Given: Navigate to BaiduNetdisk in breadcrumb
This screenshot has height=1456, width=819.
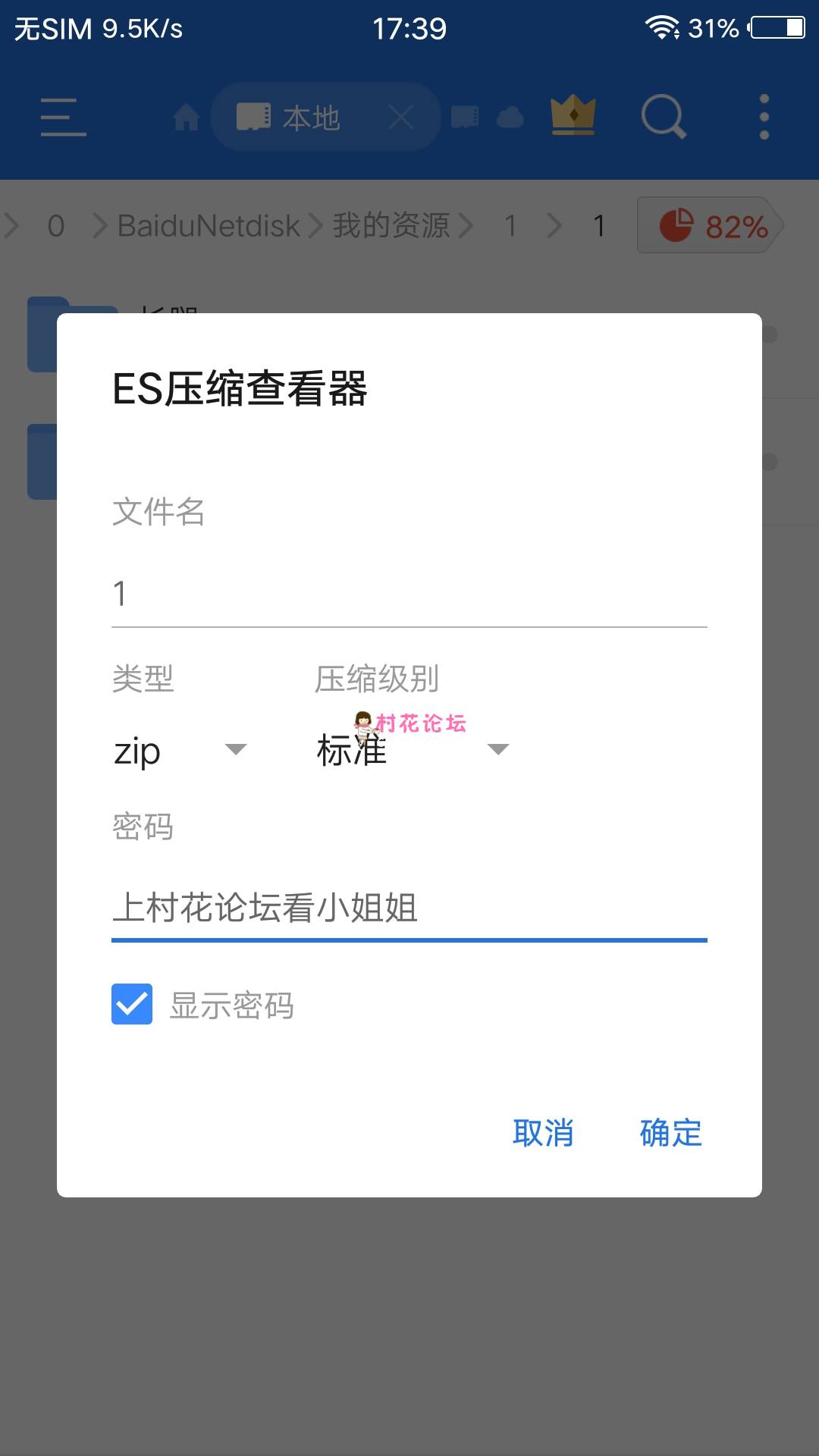Looking at the screenshot, I should point(209,224).
